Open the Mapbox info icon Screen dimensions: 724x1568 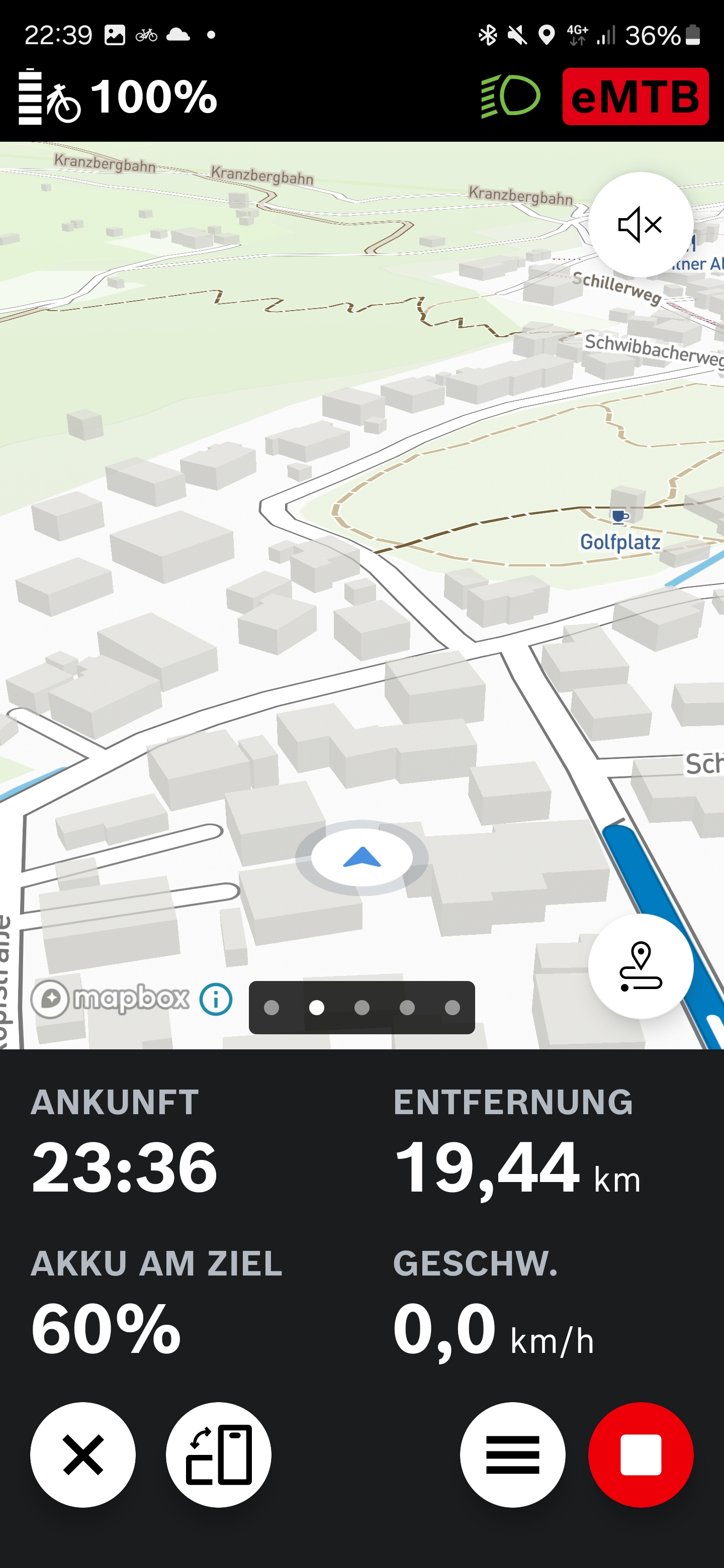coord(216,999)
